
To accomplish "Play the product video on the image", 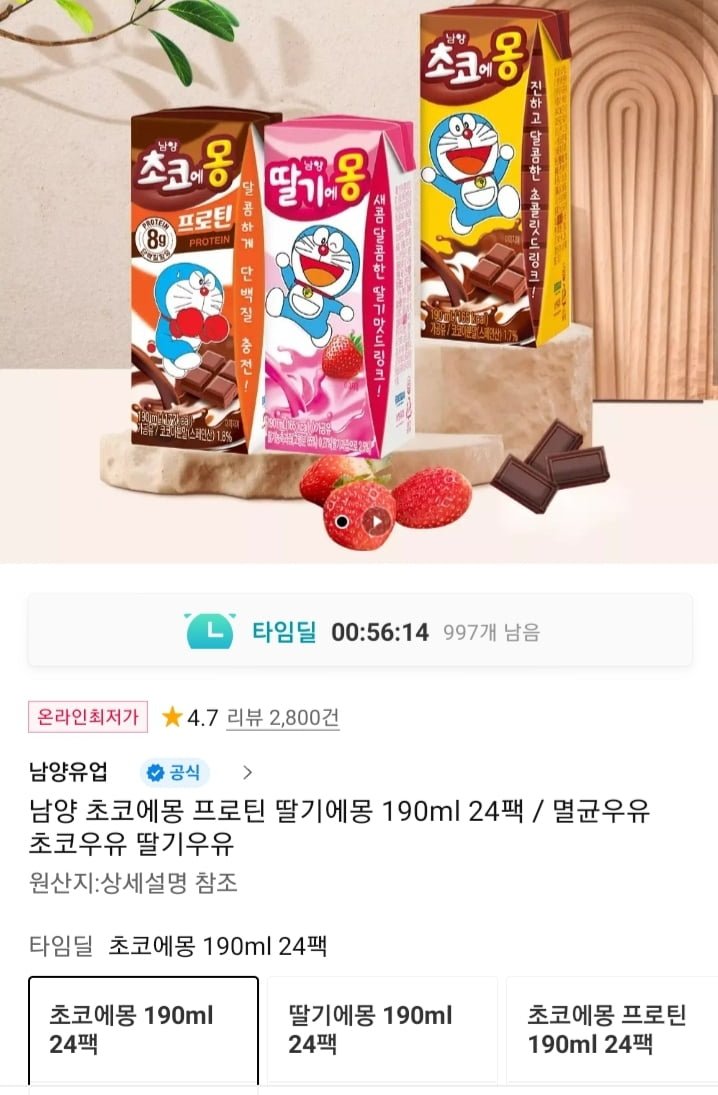I will [376, 521].
